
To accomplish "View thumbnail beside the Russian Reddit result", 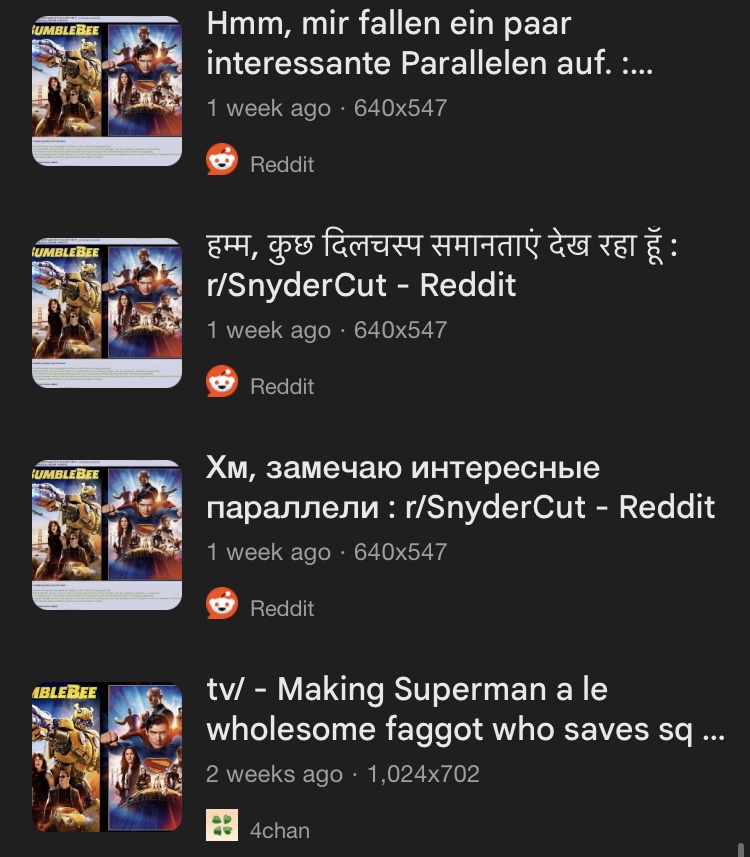I will [107, 535].
